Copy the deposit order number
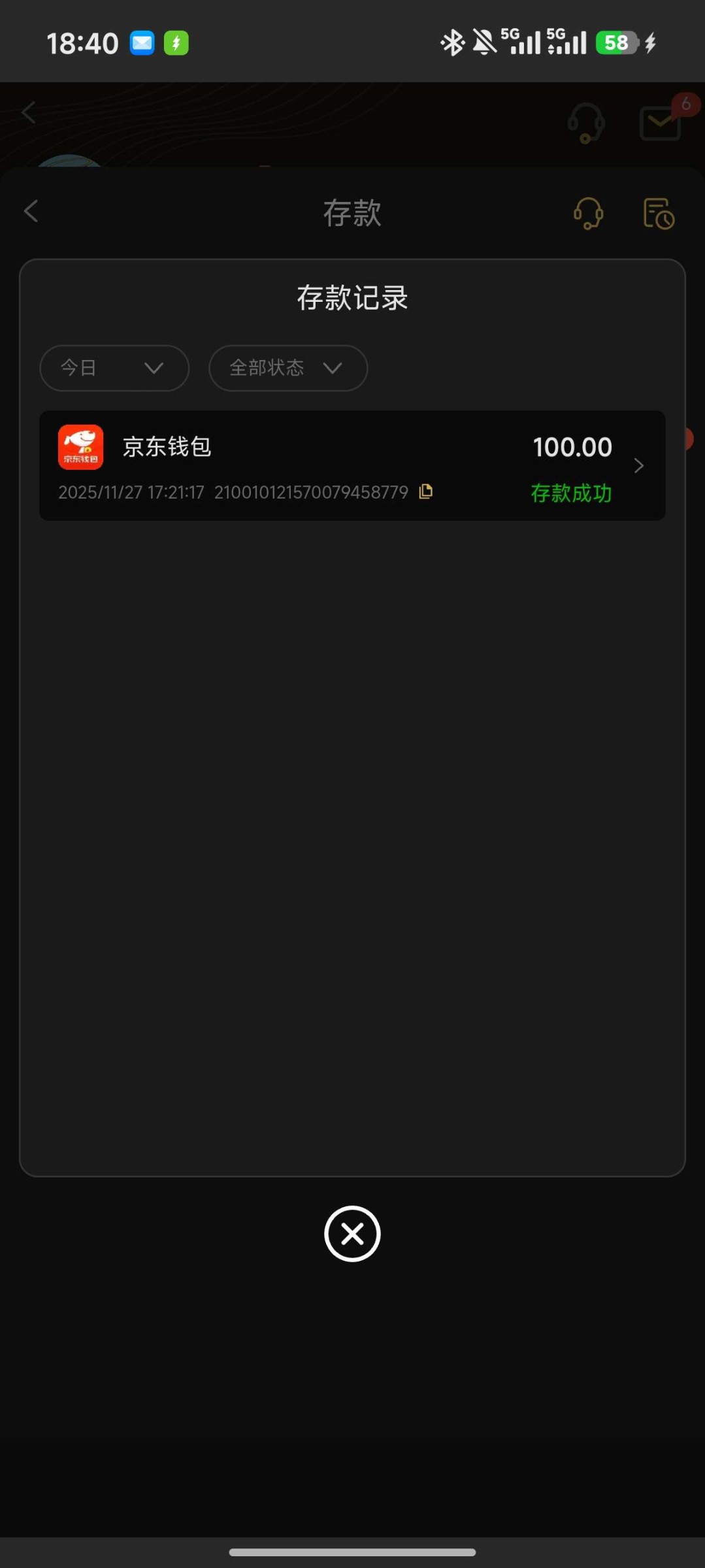The width and height of the screenshot is (705, 1568). (x=426, y=491)
